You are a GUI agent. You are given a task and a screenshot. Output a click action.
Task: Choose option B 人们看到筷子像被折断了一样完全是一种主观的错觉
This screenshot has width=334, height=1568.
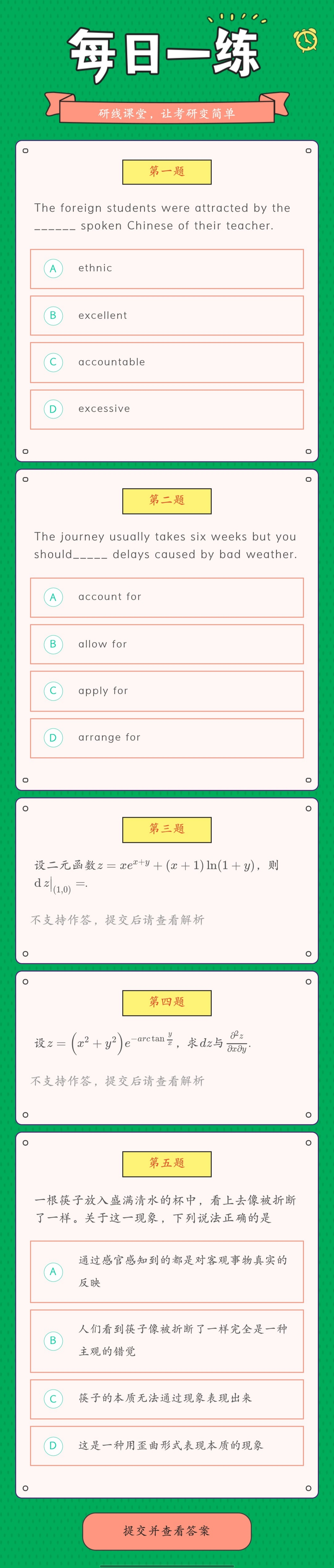[166, 1340]
